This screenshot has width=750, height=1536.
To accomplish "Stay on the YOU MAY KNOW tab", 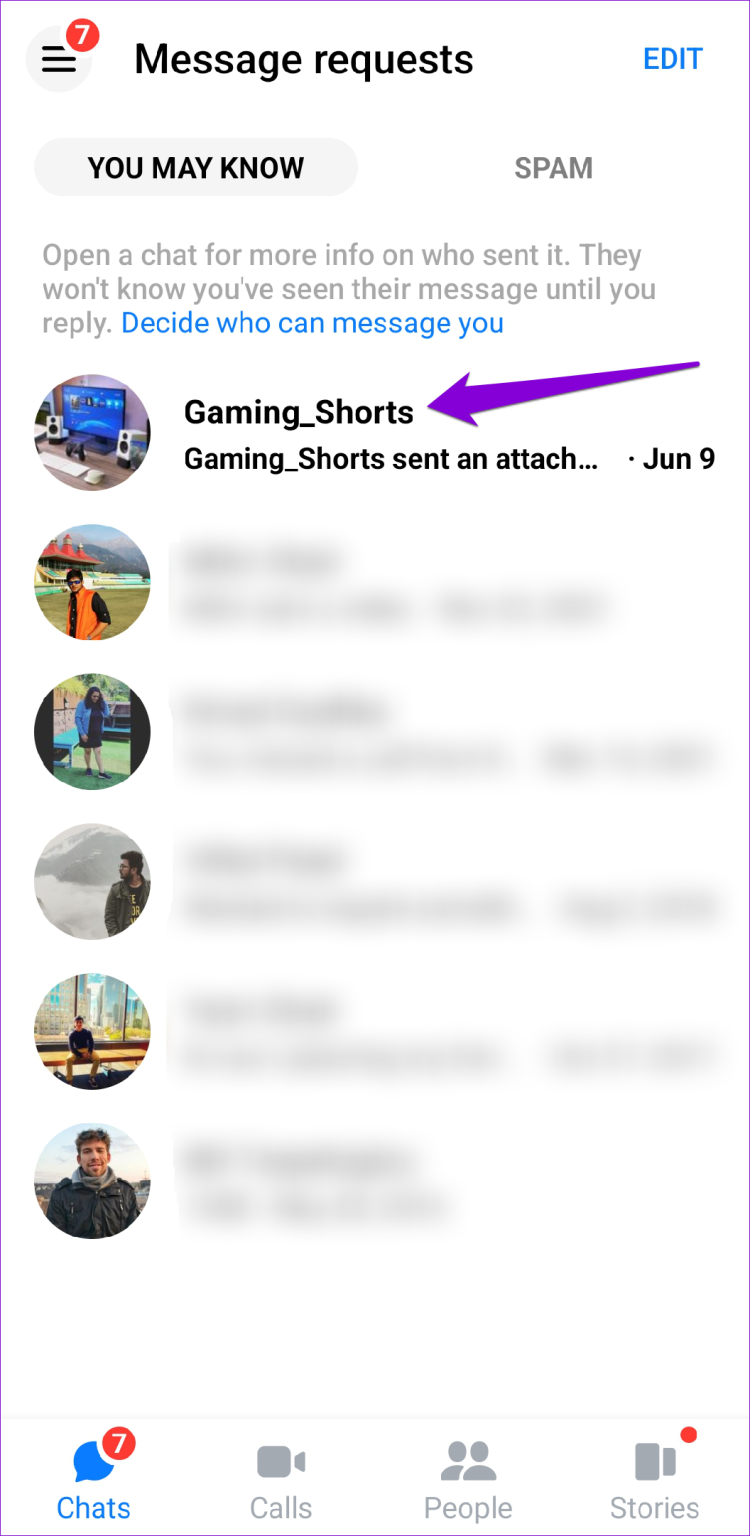I will (x=195, y=168).
